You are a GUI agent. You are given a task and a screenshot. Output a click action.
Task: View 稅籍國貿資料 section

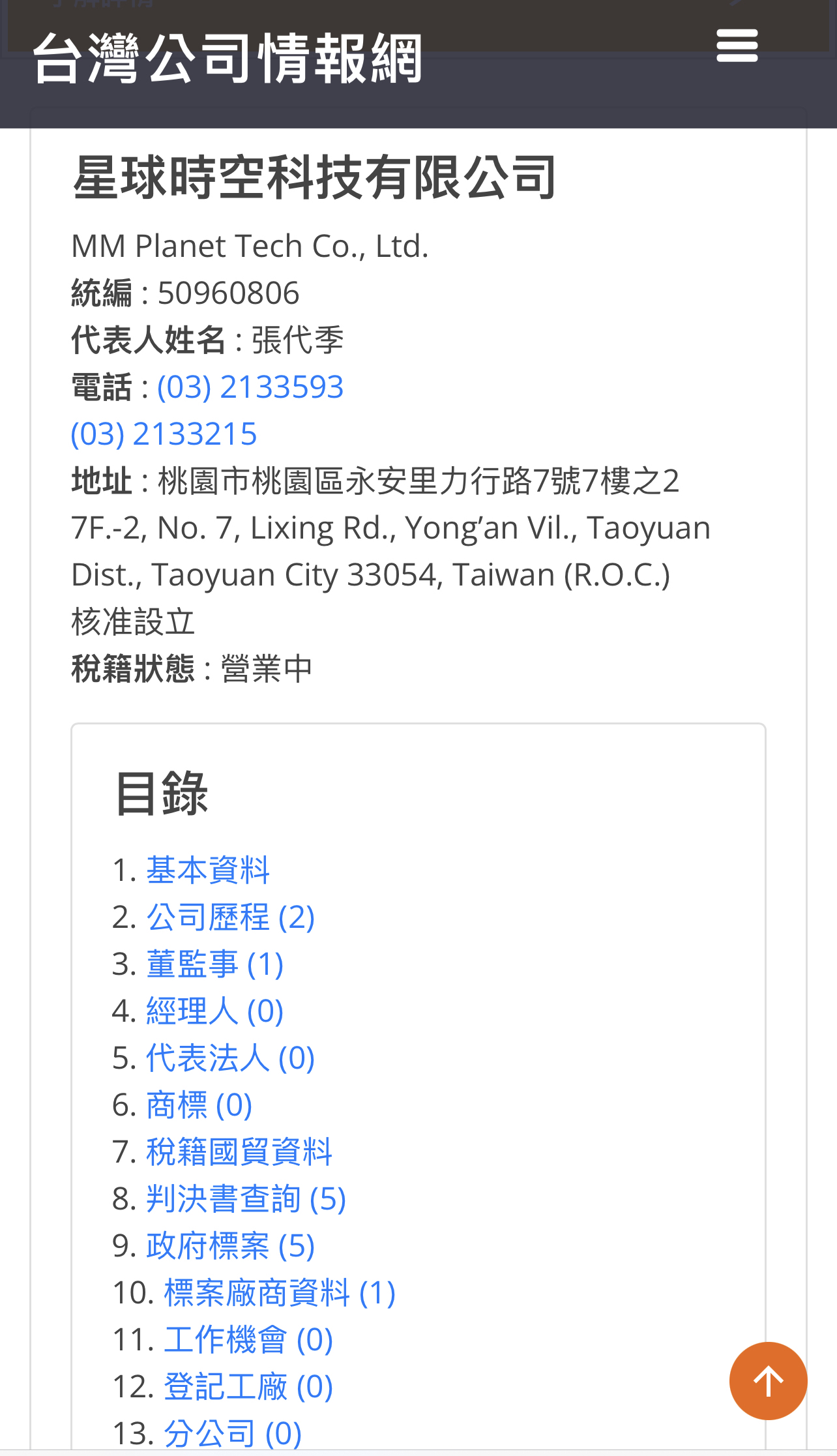(x=239, y=1151)
